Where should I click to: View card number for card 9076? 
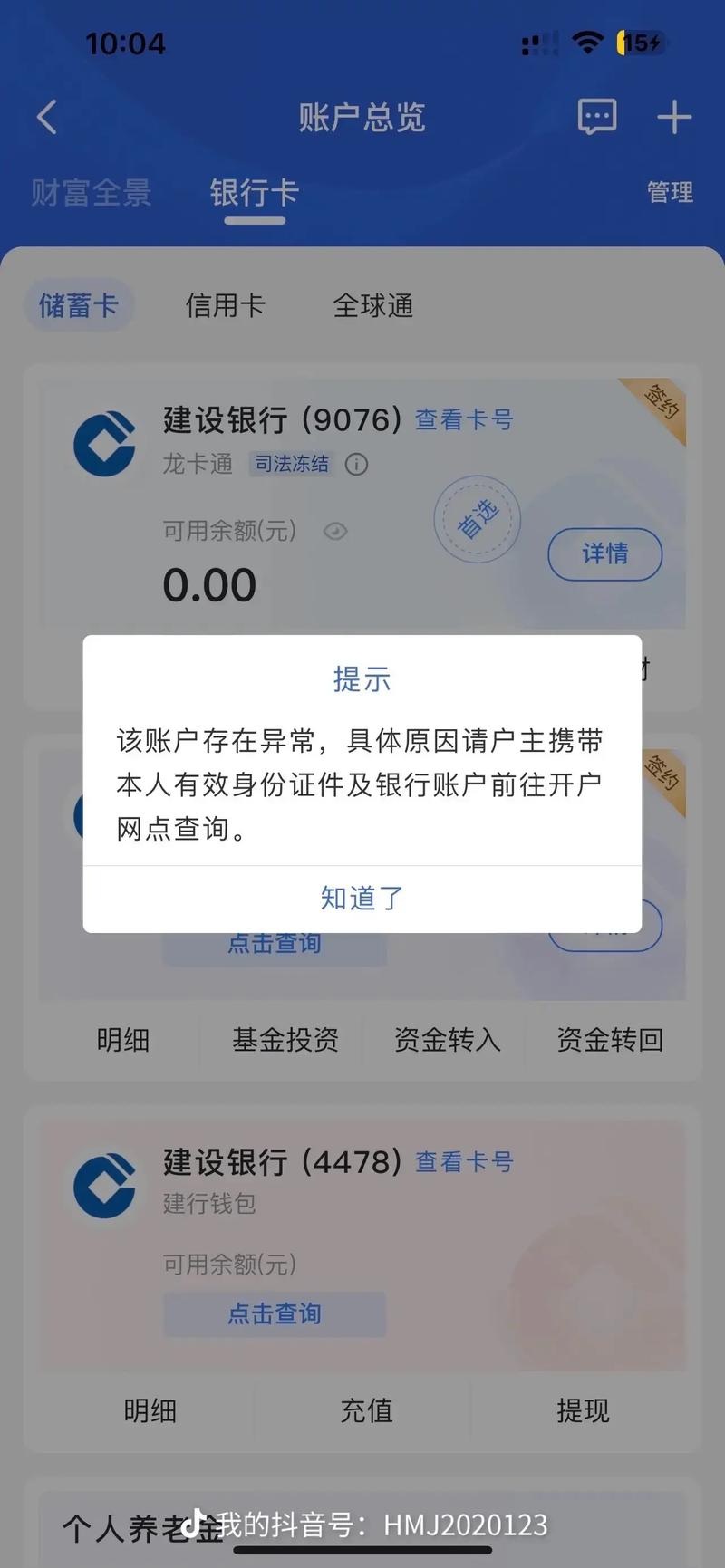coord(464,419)
